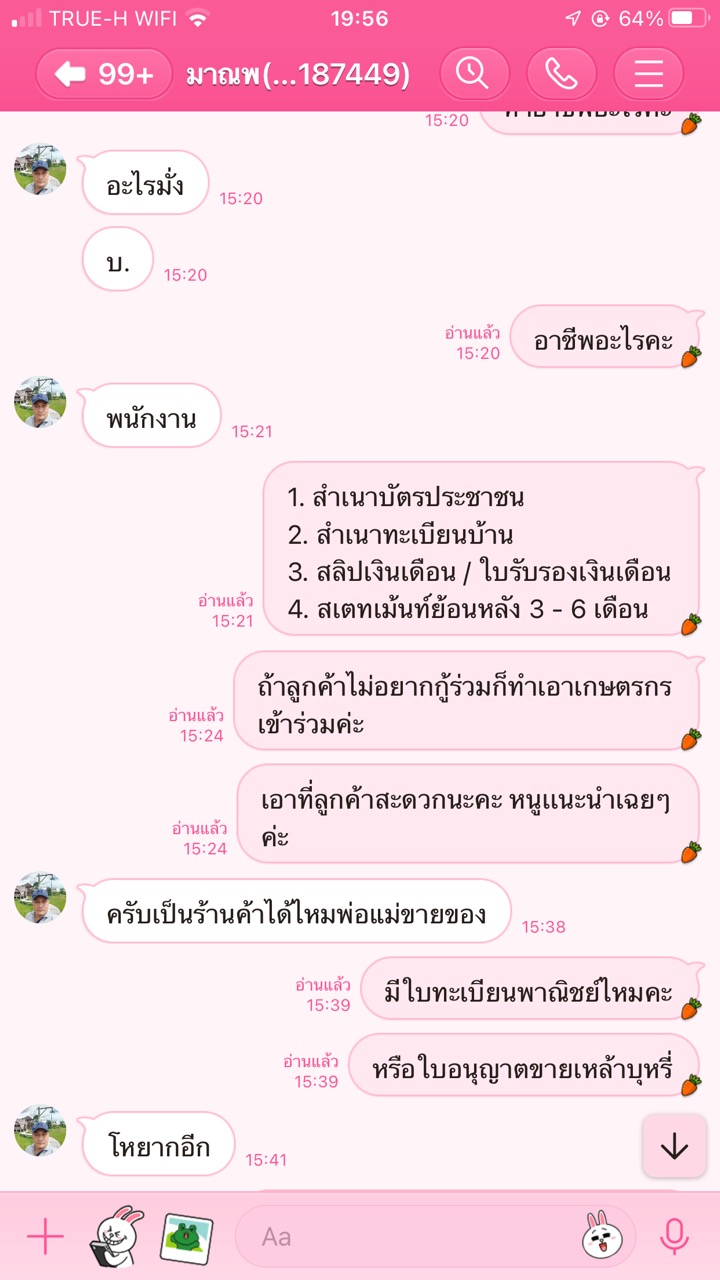This screenshot has height=1280, width=720.
Task: Open the camera bunny icon
Action: point(116,1237)
